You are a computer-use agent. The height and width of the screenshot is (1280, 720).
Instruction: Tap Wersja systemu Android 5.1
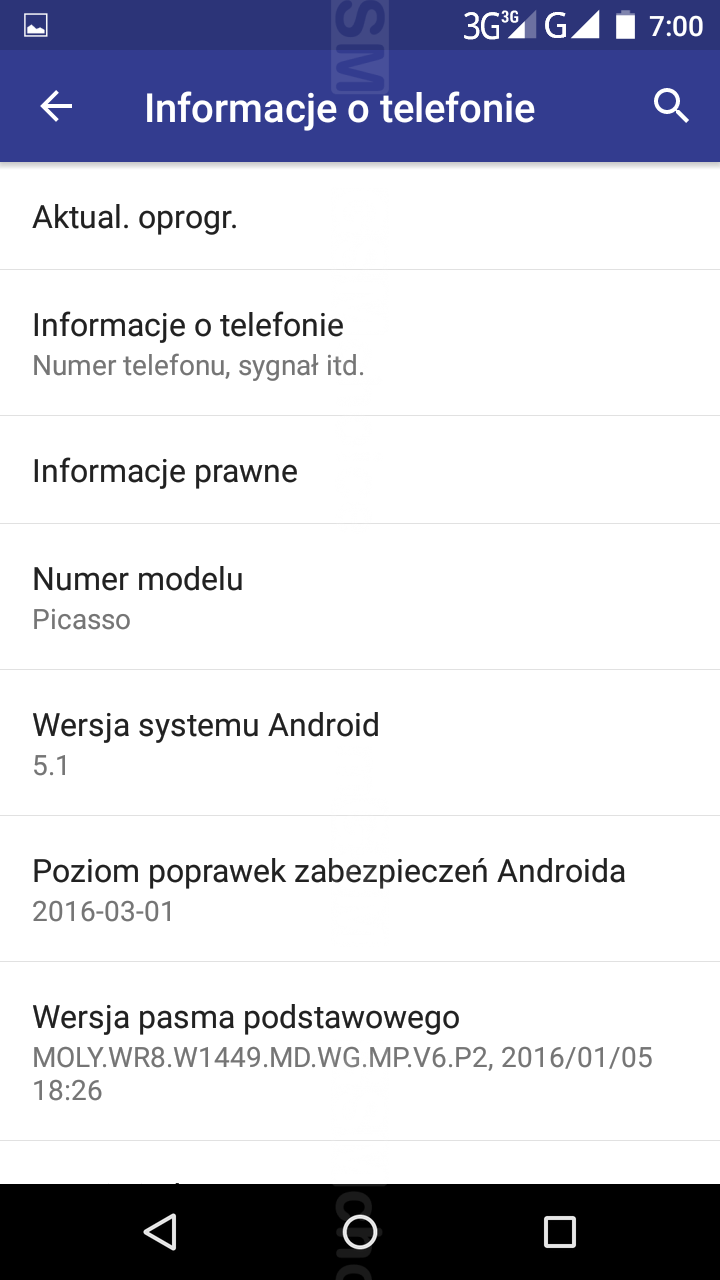(360, 743)
